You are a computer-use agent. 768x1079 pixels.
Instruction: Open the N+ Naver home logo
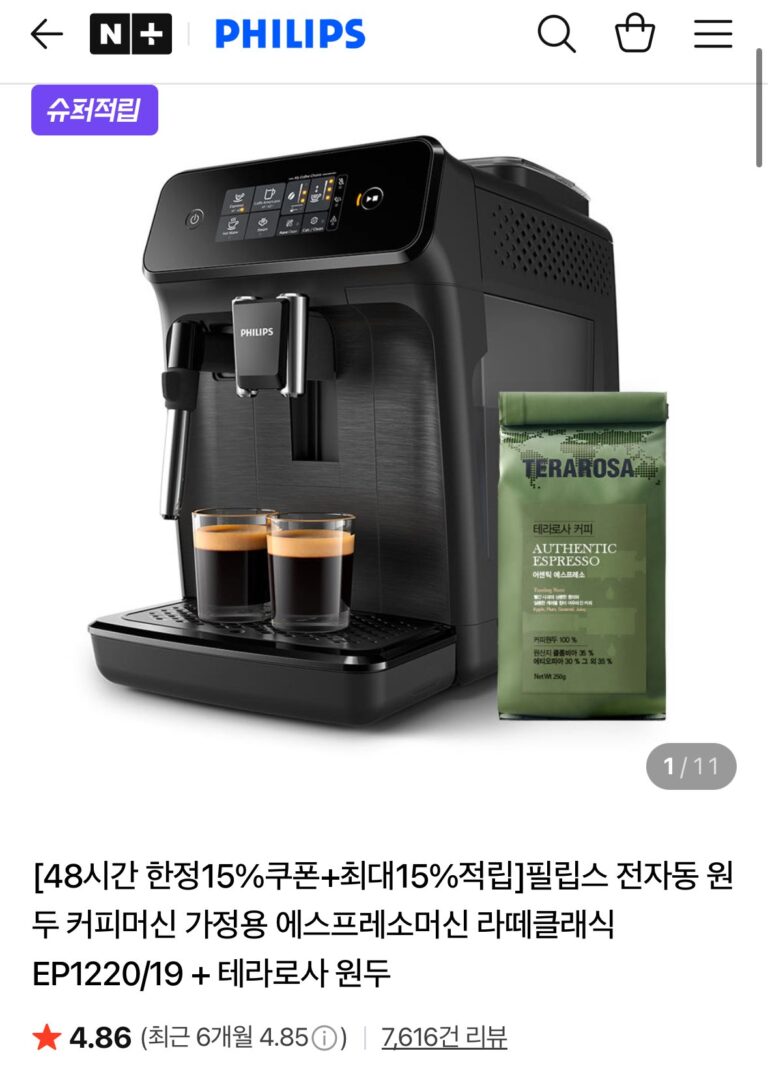pyautogui.click(x=131, y=34)
